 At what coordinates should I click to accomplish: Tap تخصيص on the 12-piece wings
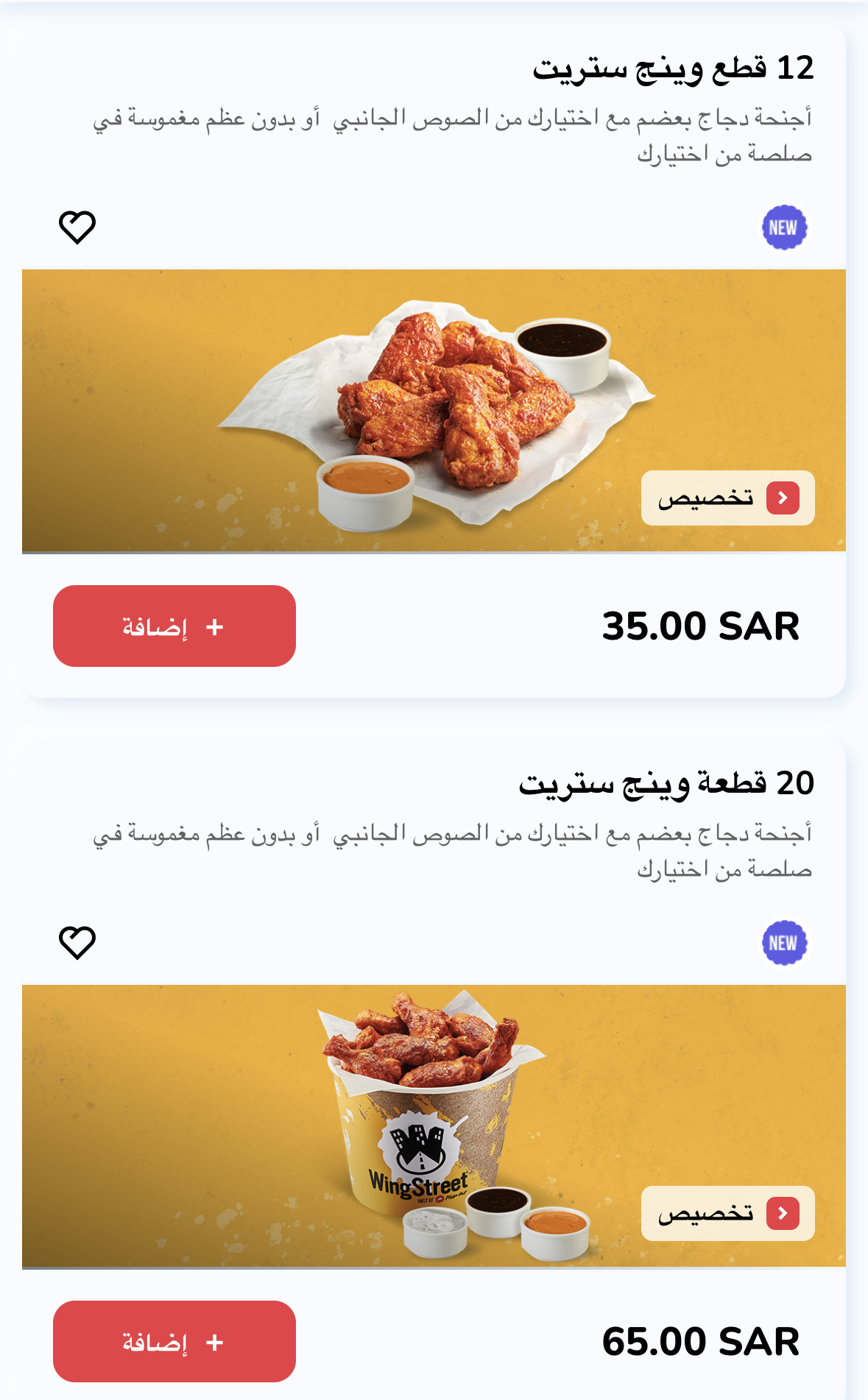click(x=727, y=498)
